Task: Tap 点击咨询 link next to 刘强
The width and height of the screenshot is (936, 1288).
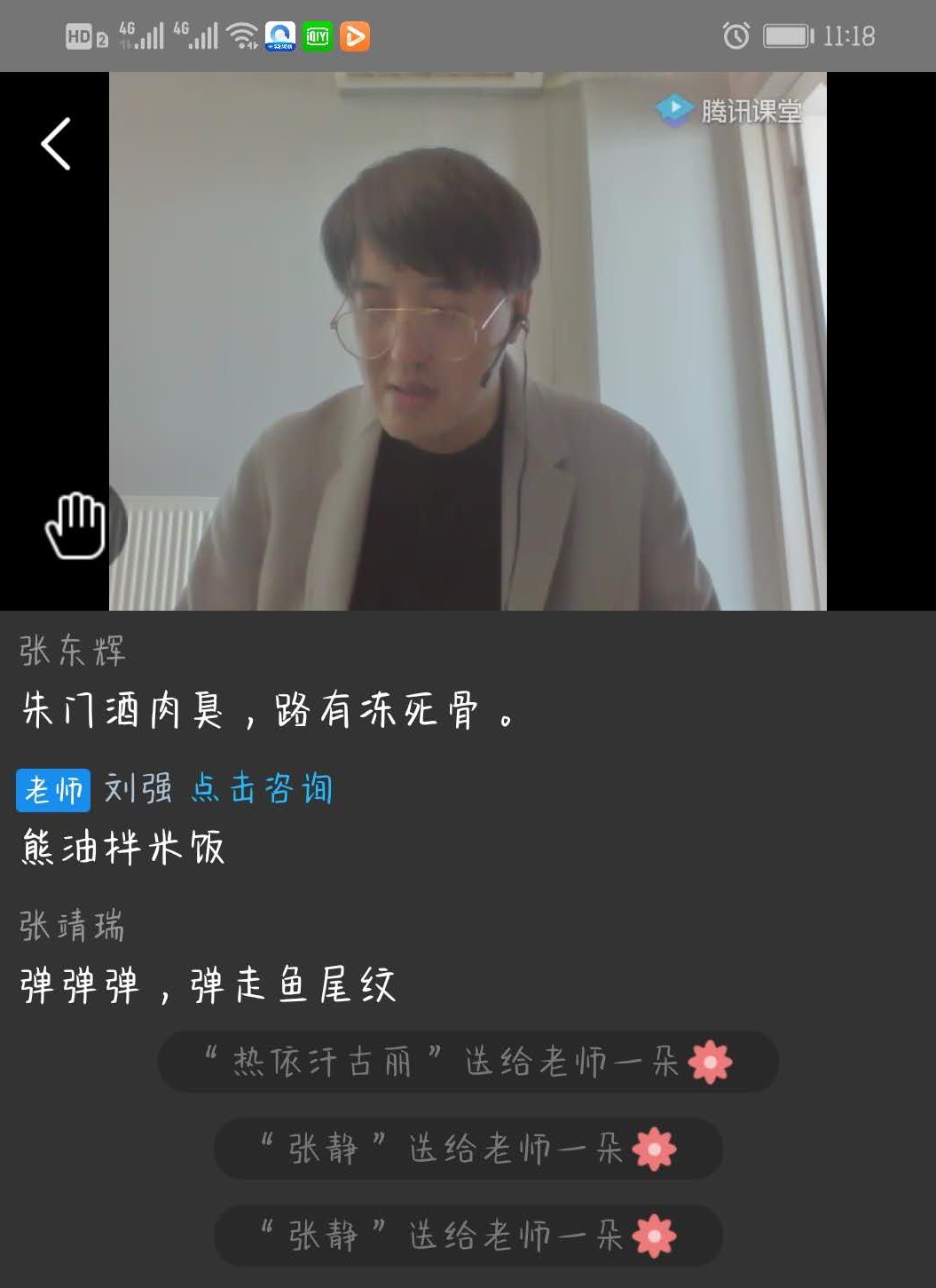Action: coord(262,788)
